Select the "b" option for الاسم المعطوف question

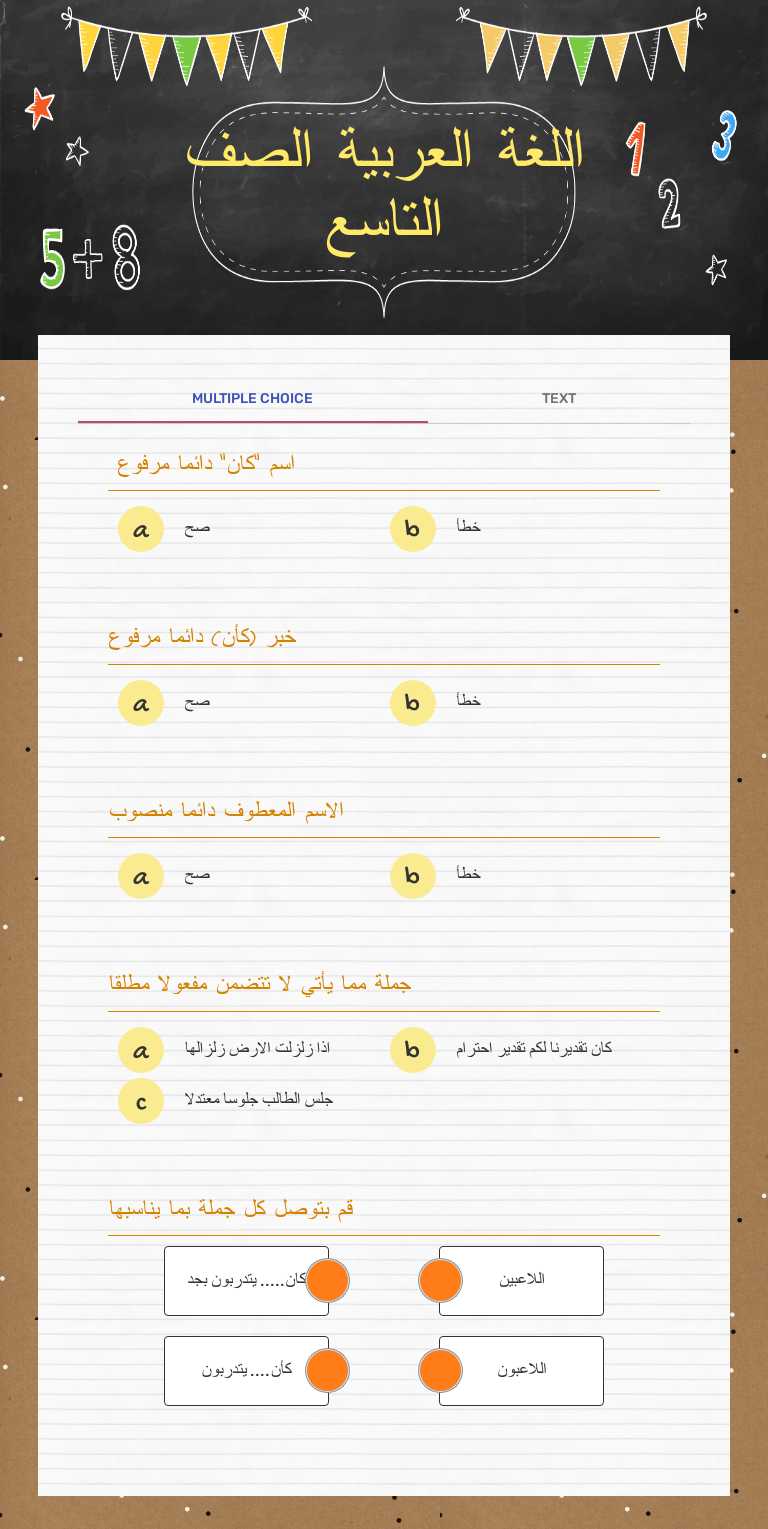click(413, 876)
